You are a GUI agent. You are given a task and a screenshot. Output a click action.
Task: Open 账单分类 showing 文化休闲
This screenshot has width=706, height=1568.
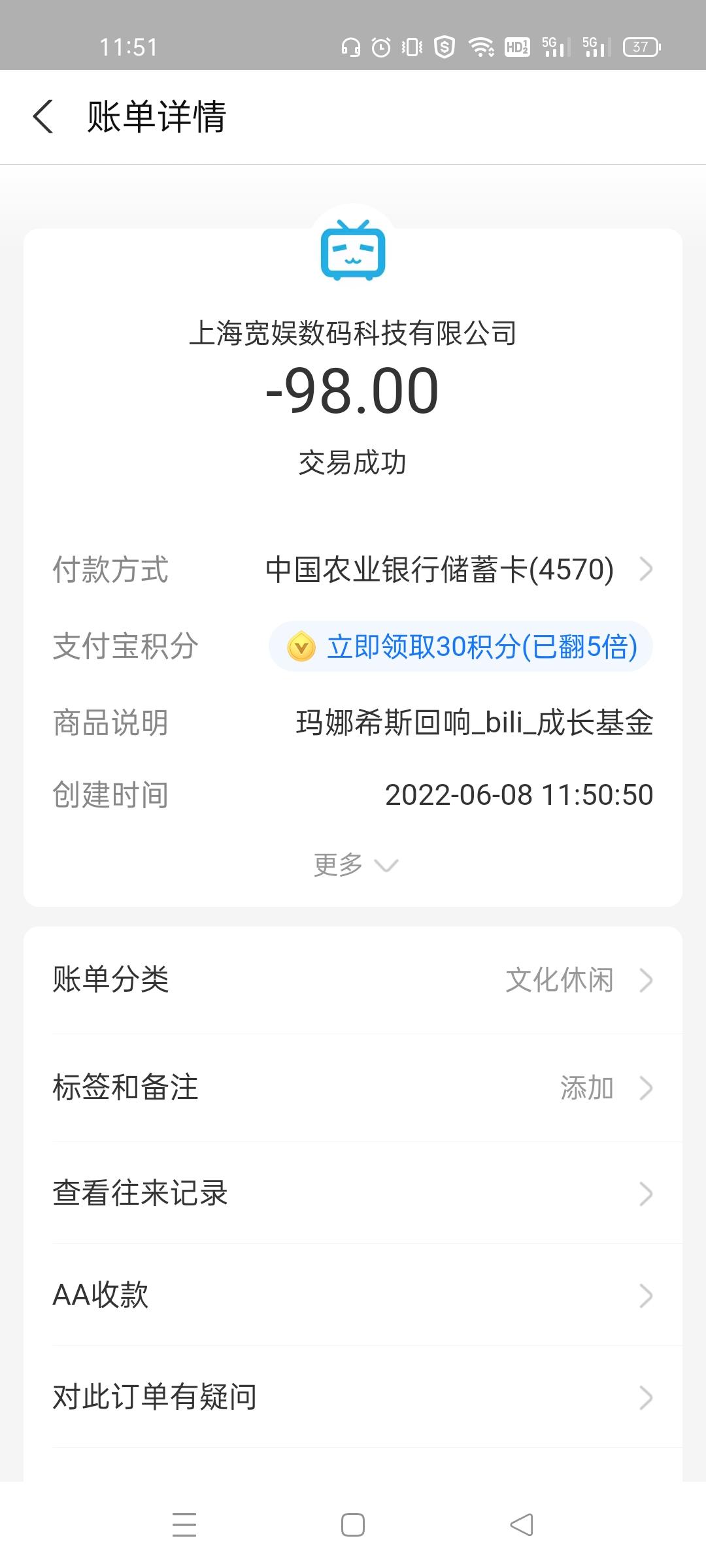353,979
